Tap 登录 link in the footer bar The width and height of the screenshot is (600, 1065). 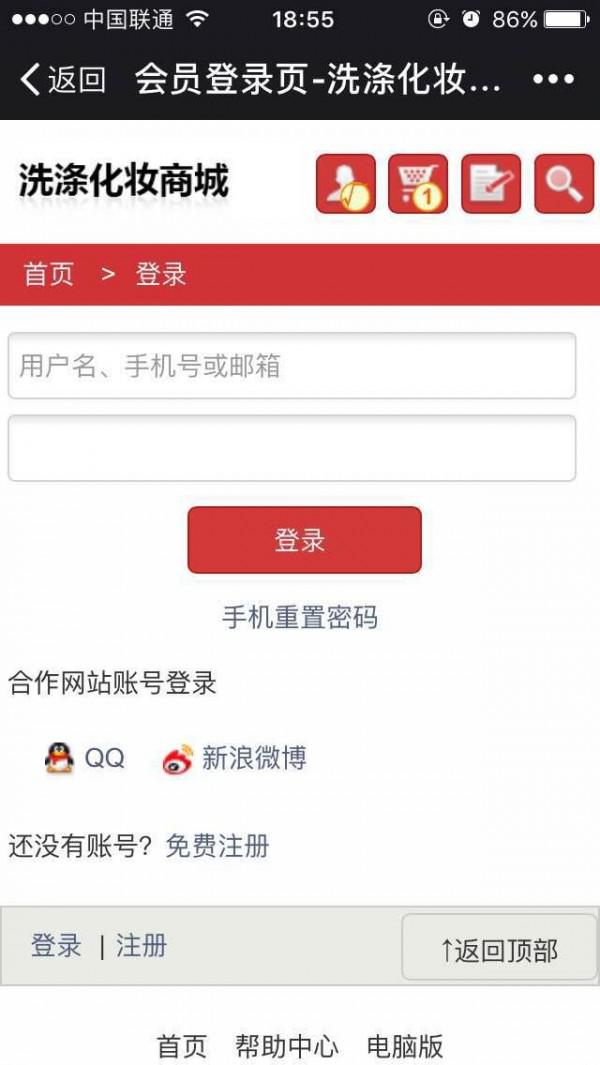[56, 946]
